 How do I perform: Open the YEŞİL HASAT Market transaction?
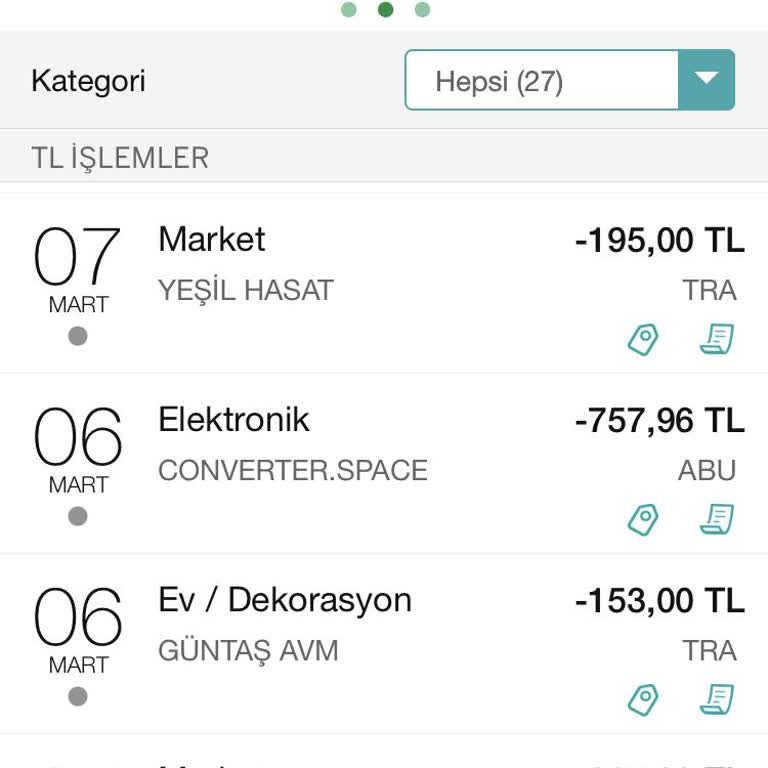[300, 265]
